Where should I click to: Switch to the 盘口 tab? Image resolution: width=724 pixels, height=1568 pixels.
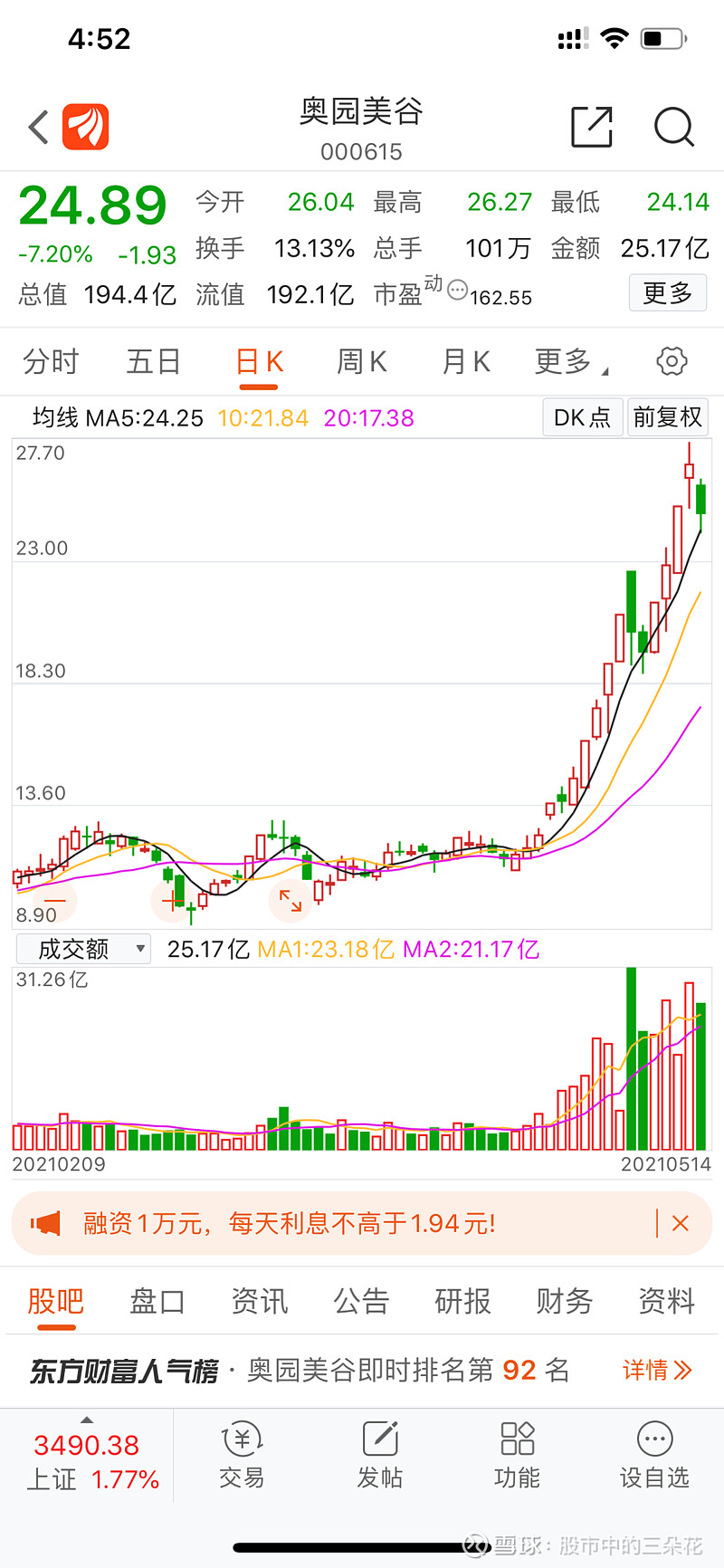157,1302
